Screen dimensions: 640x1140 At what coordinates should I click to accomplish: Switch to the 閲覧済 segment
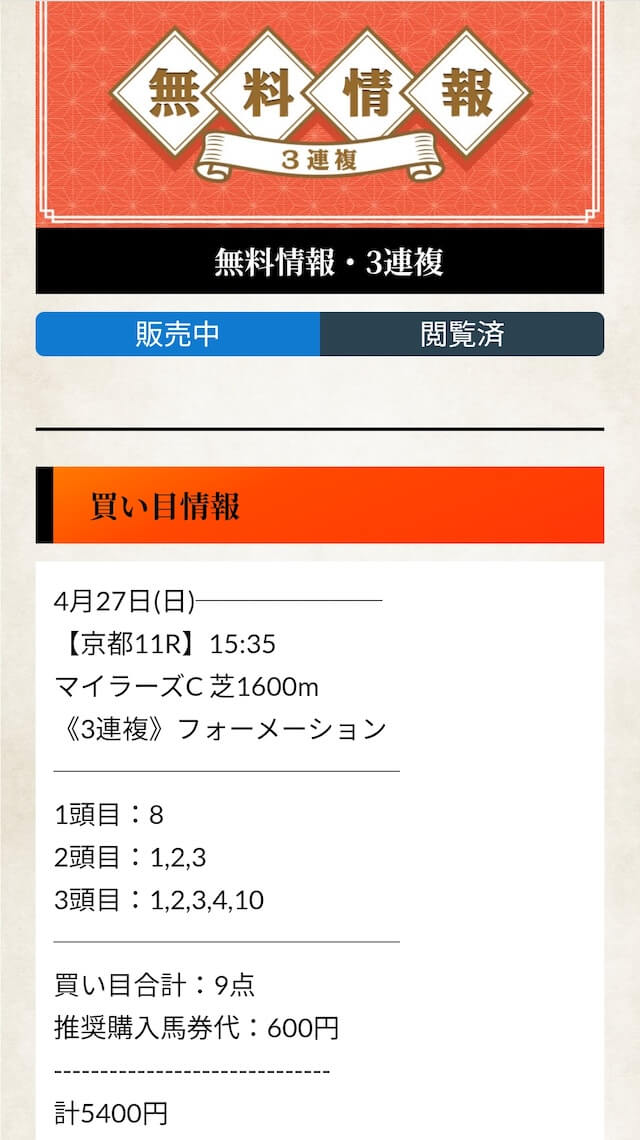pos(462,334)
